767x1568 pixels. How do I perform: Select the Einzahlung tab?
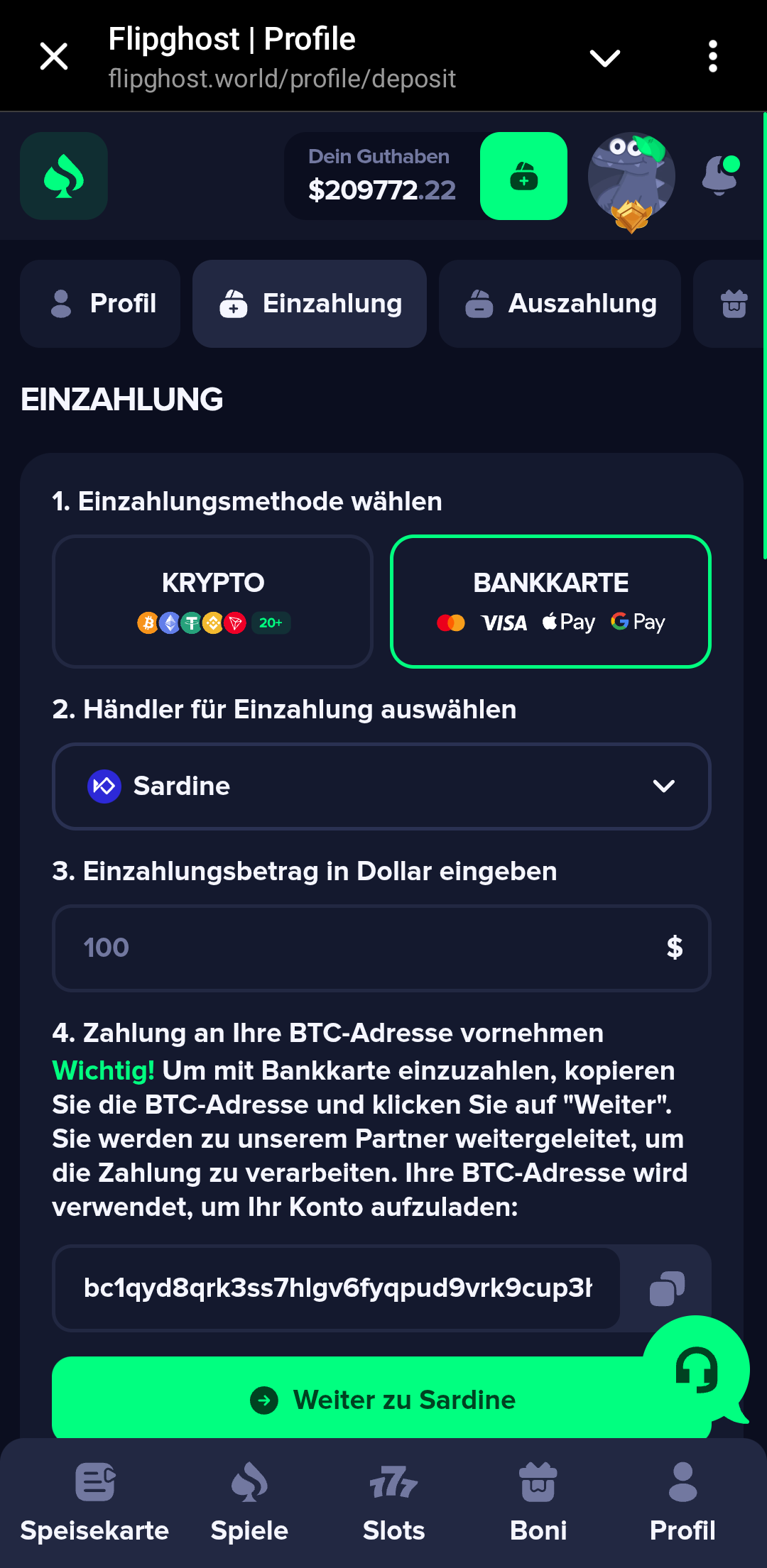[310, 304]
